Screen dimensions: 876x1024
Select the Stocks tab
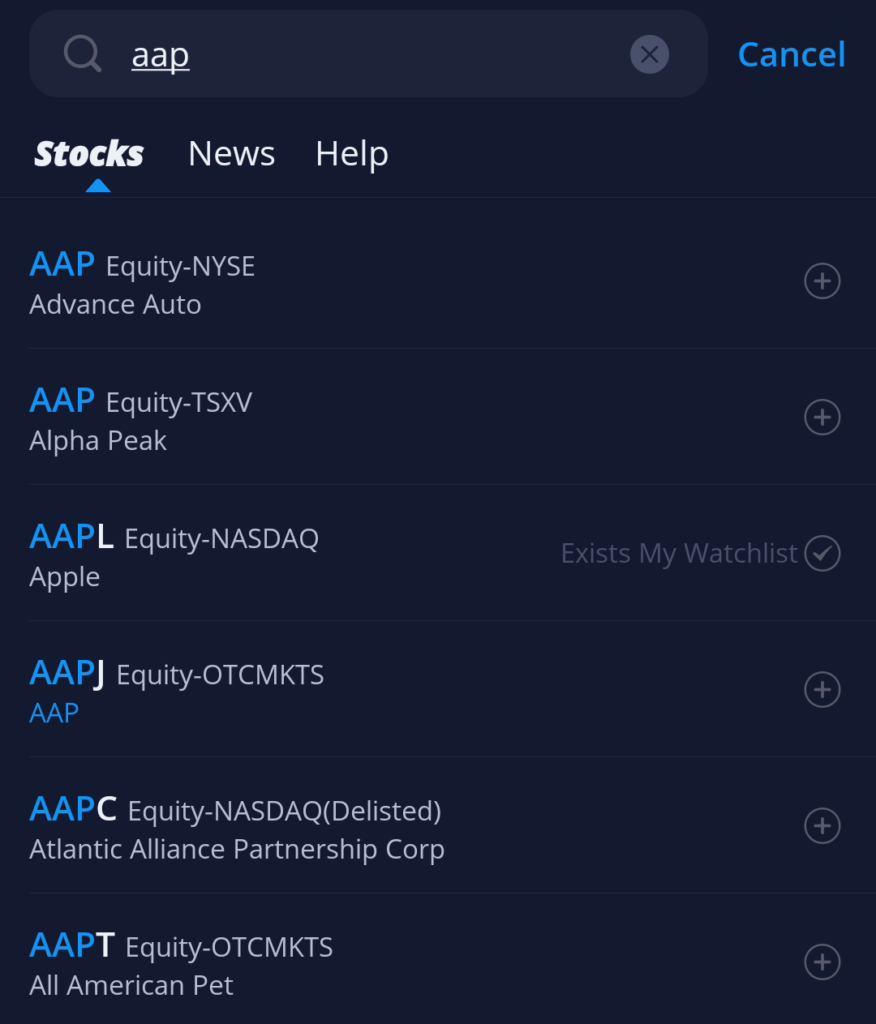pos(89,154)
